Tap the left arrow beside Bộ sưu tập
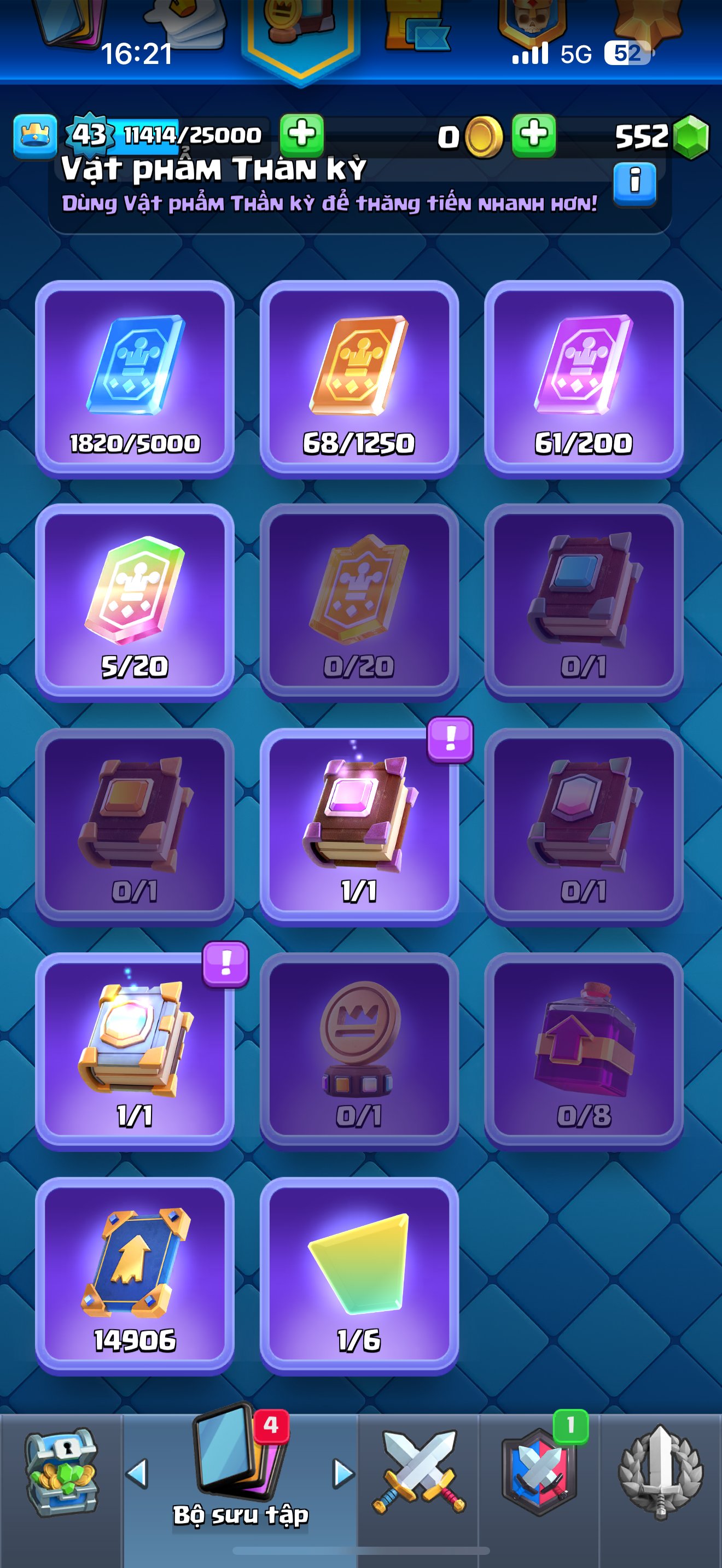722x1568 pixels. coord(137,1473)
